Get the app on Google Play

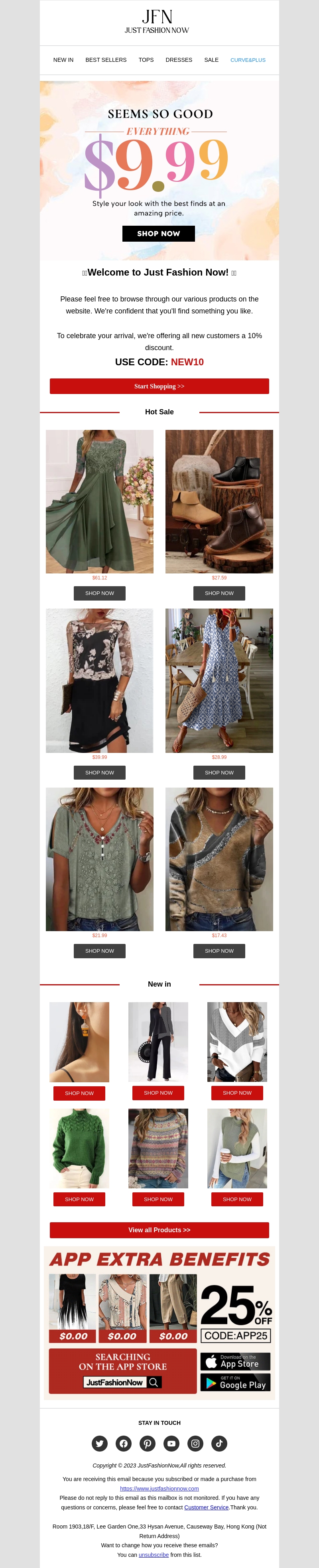point(235,1382)
